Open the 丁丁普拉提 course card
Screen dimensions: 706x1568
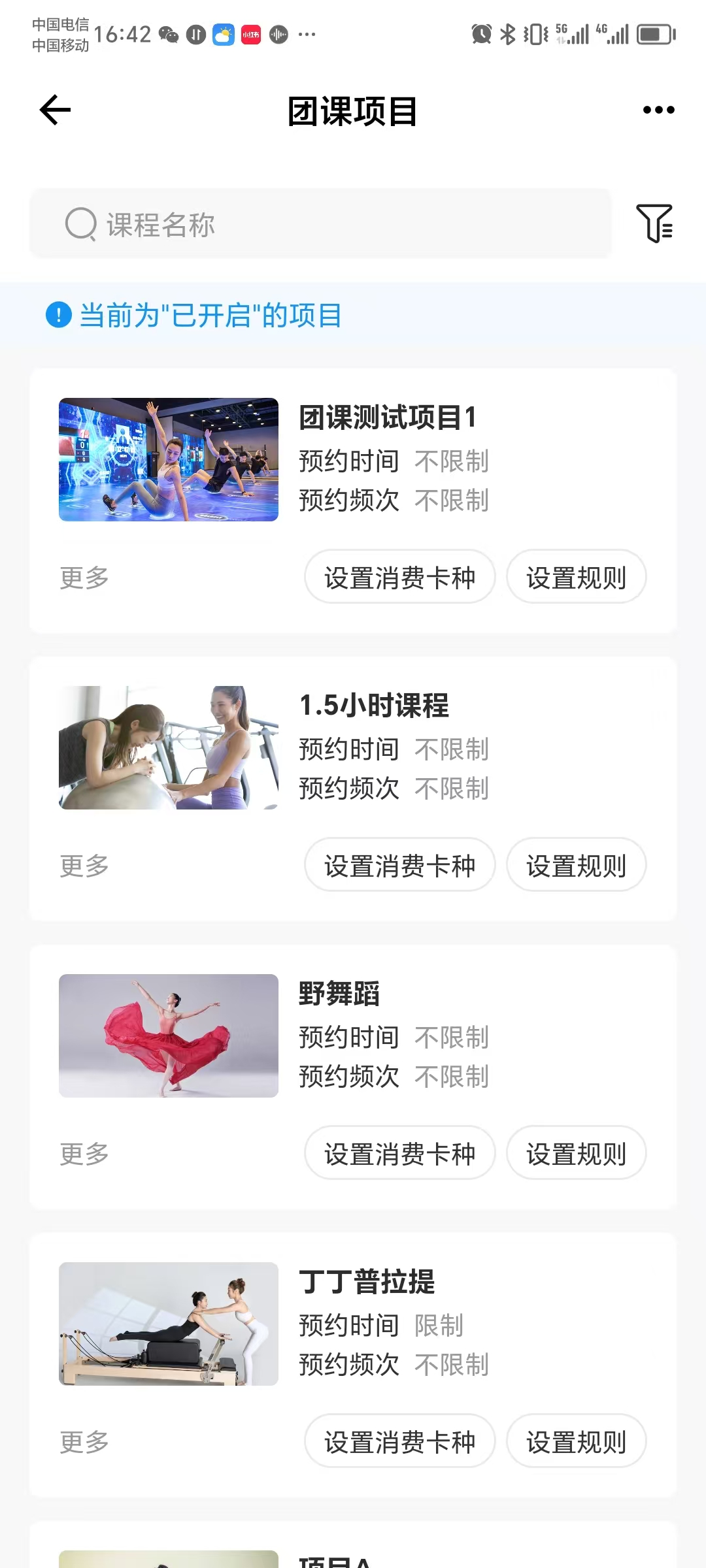point(353,1365)
